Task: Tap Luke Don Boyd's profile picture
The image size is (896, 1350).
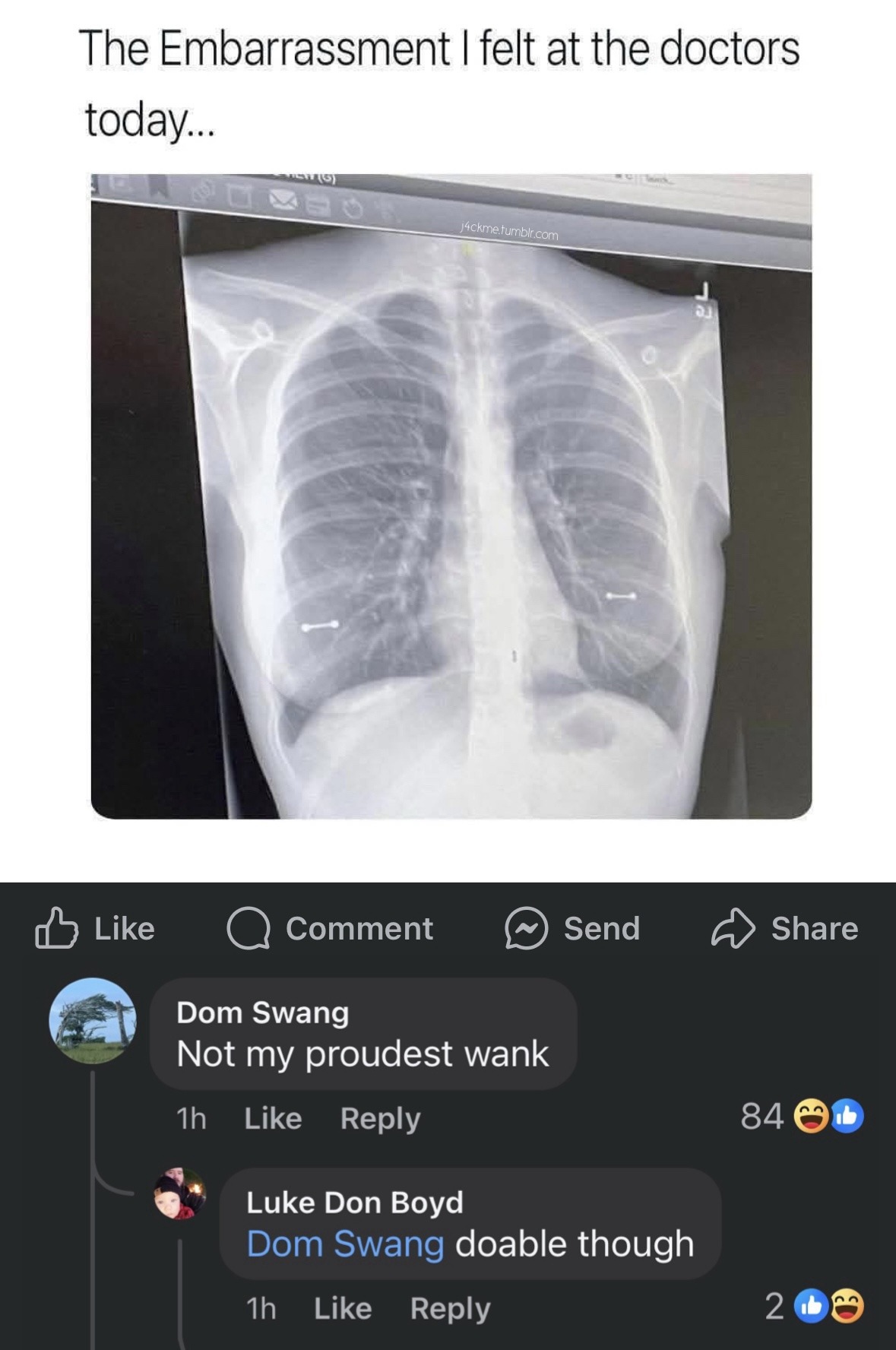Action: point(180,1193)
